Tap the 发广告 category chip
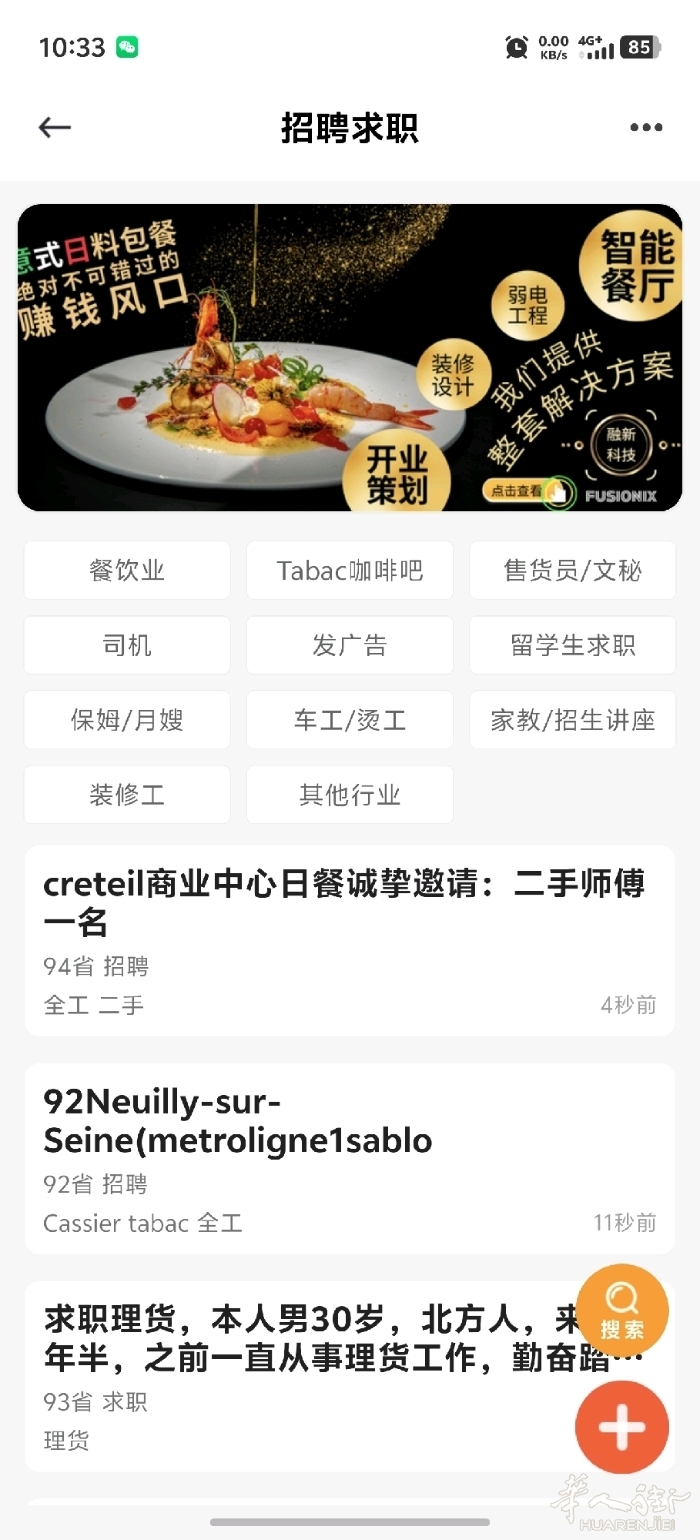Image resolution: width=700 pixels, height=1540 pixels. click(350, 645)
